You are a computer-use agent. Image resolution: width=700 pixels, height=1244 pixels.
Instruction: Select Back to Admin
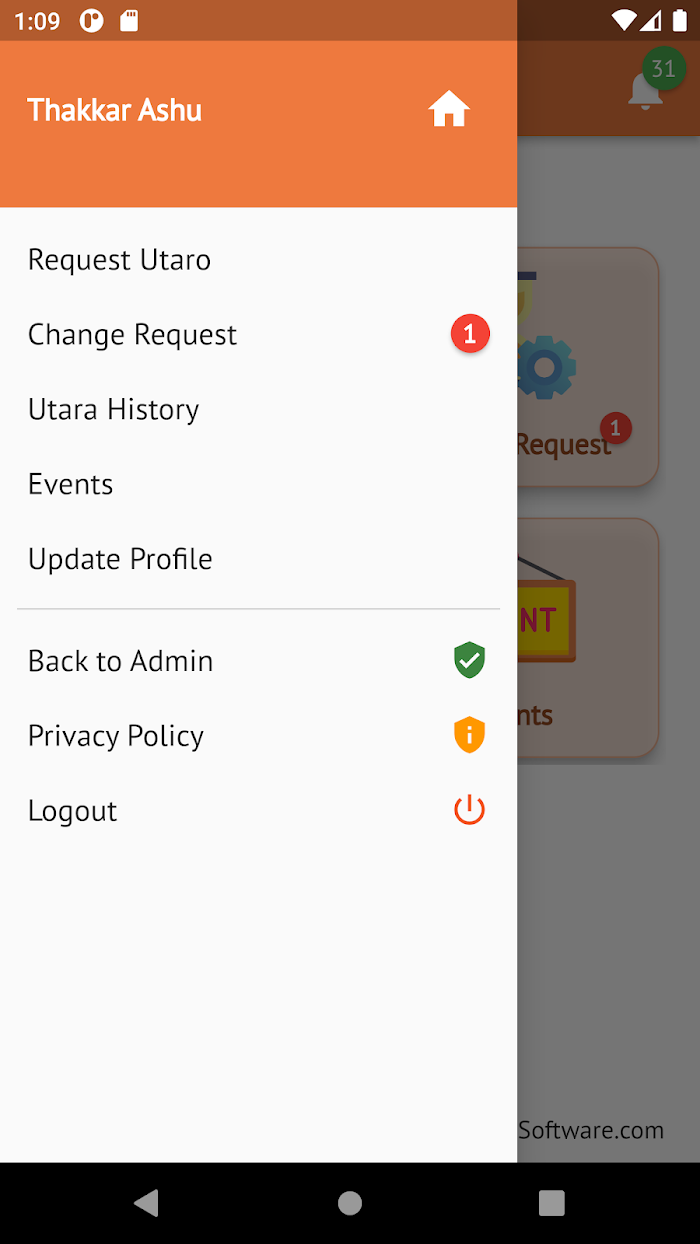258,661
